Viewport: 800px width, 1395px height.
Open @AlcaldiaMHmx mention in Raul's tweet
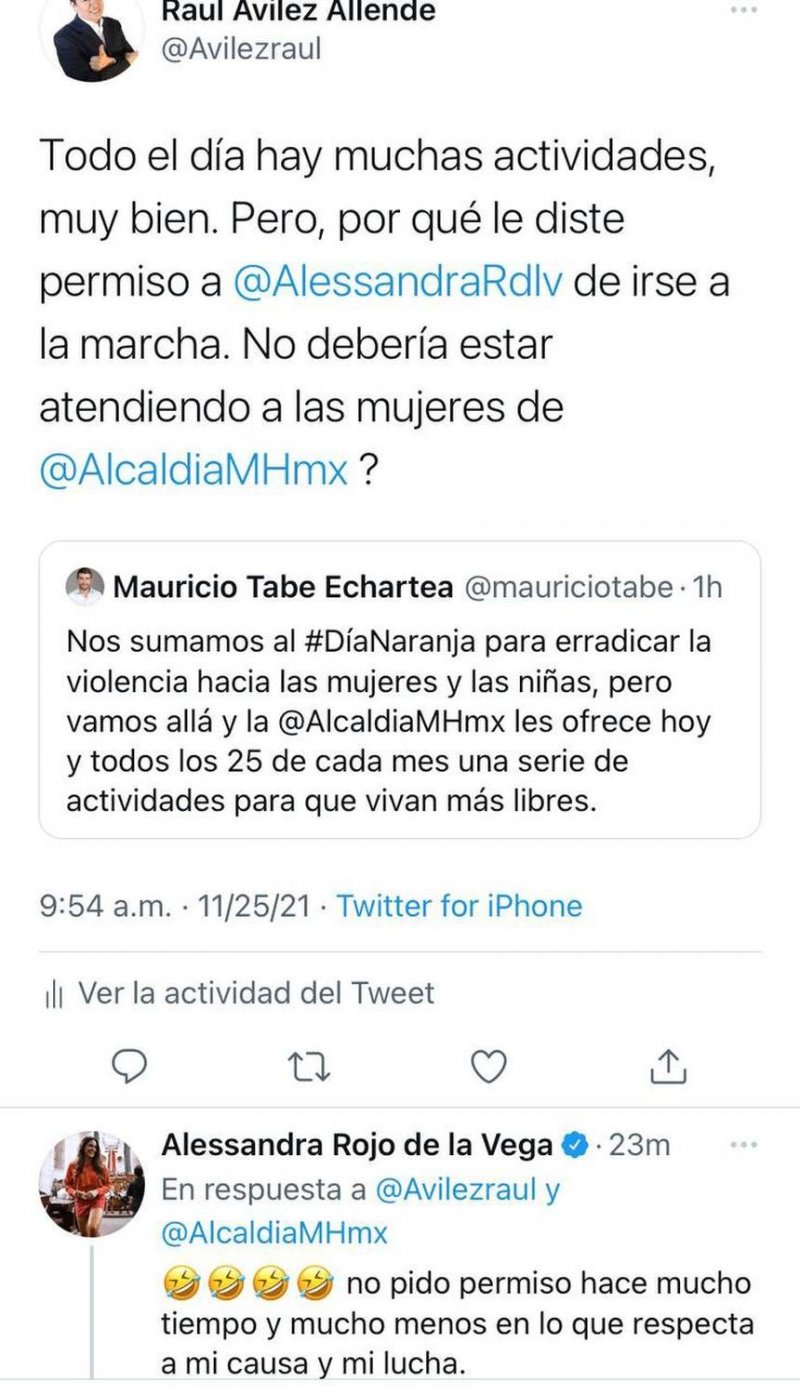(194, 471)
